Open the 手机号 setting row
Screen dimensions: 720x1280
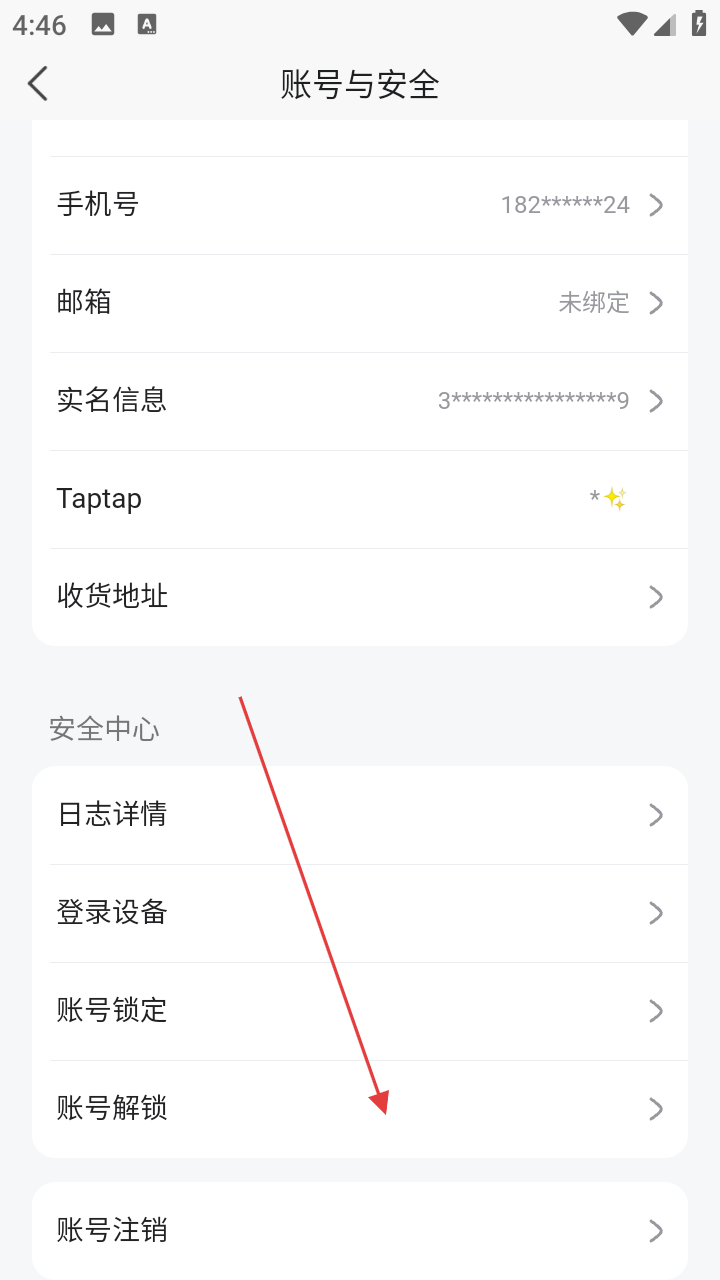[360, 205]
